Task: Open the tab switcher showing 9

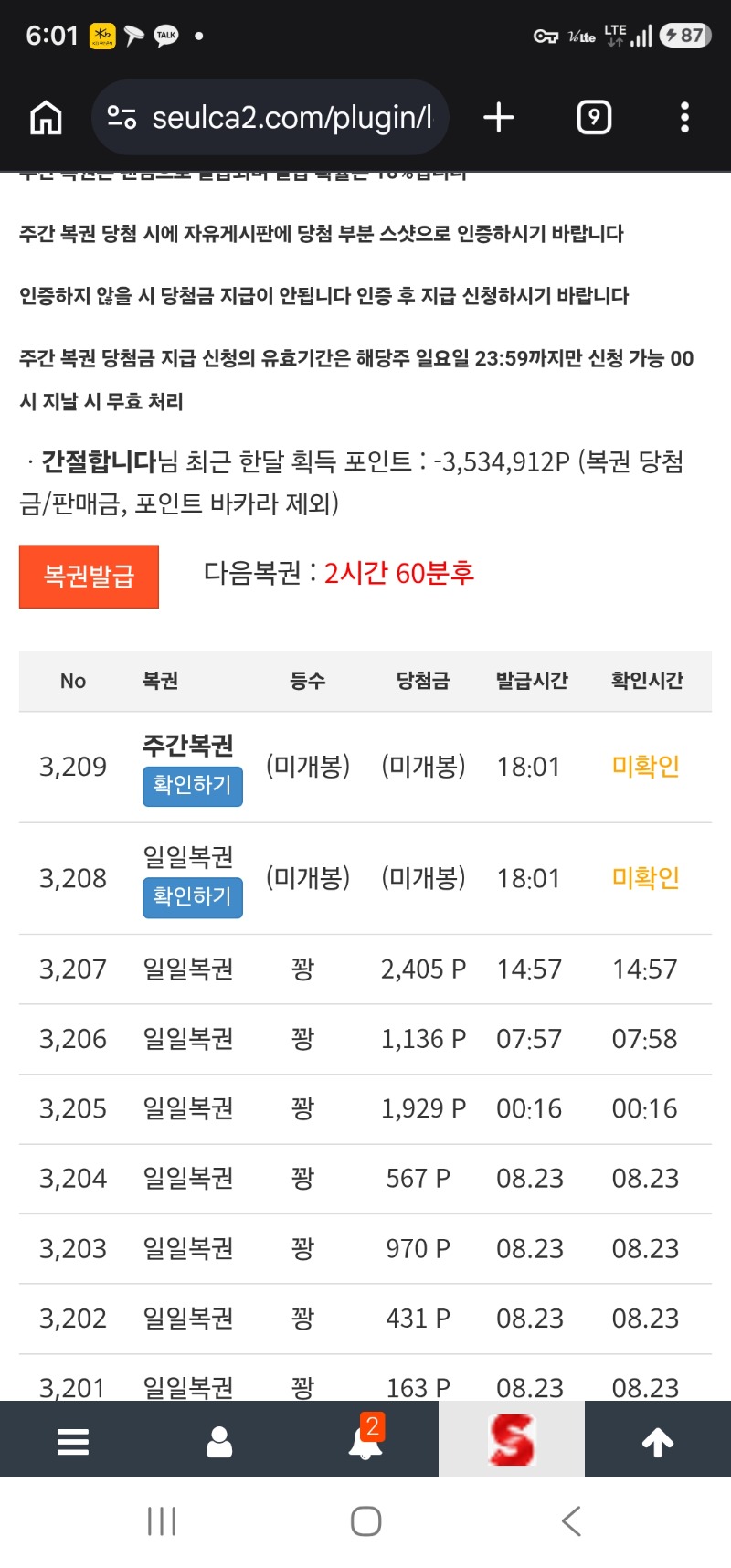Action: click(x=594, y=118)
